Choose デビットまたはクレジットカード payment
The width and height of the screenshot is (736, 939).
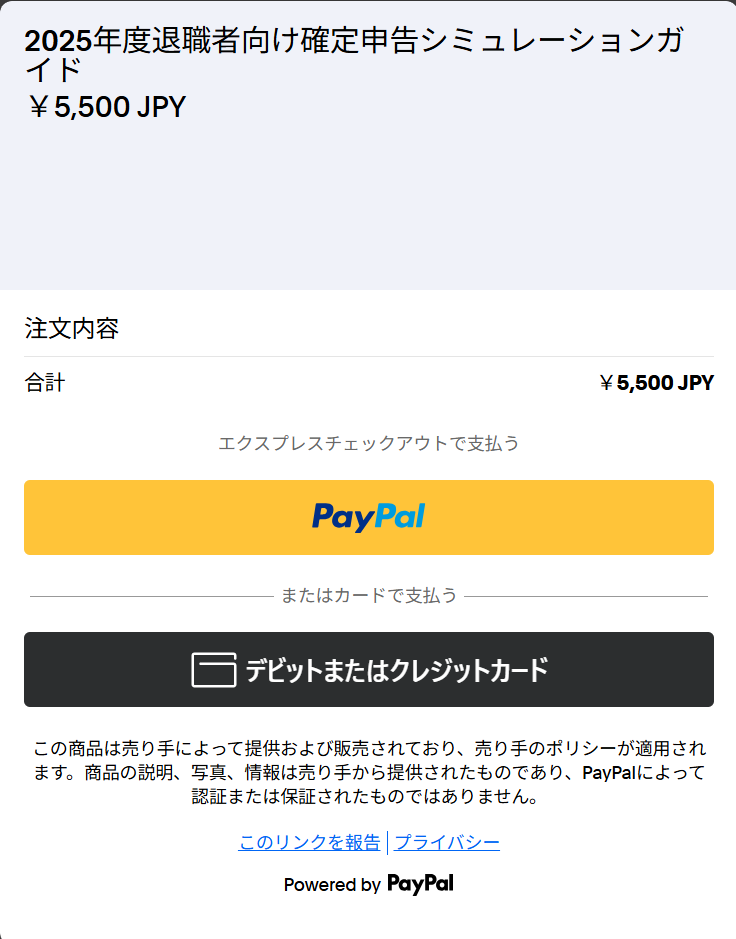coord(368,669)
